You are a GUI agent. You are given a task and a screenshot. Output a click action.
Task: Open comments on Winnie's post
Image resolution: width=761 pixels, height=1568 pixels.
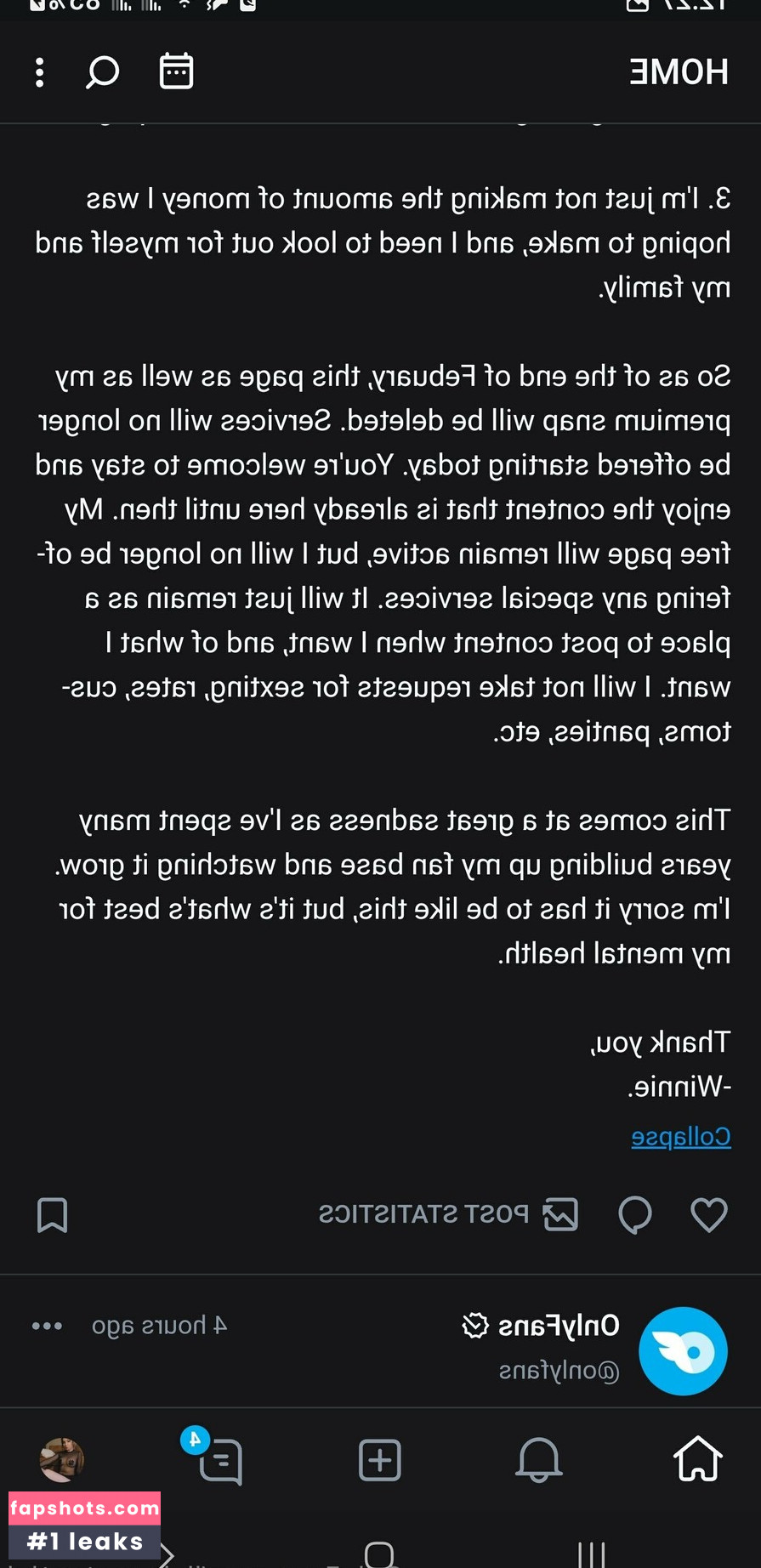[x=634, y=1214]
